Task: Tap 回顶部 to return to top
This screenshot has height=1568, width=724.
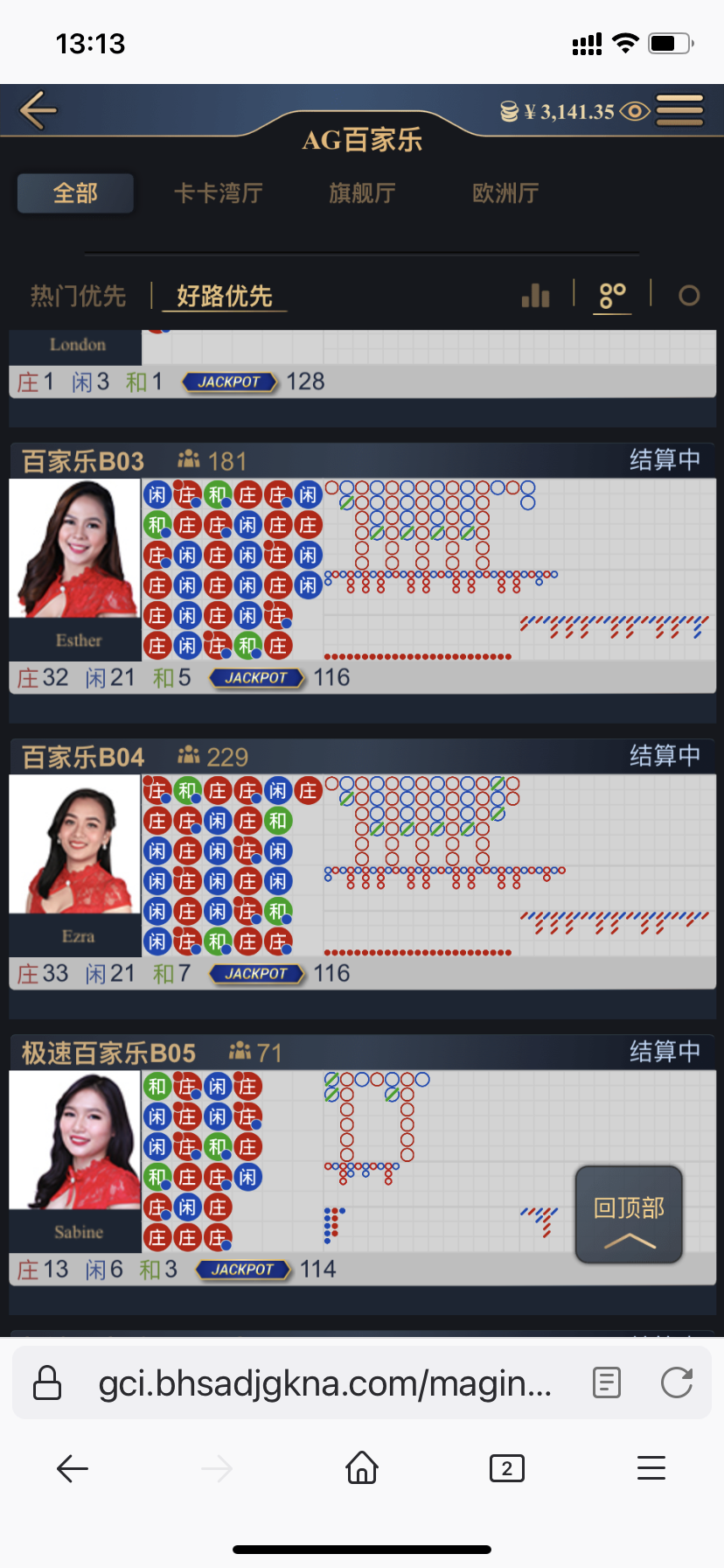Action: pyautogui.click(x=629, y=1214)
